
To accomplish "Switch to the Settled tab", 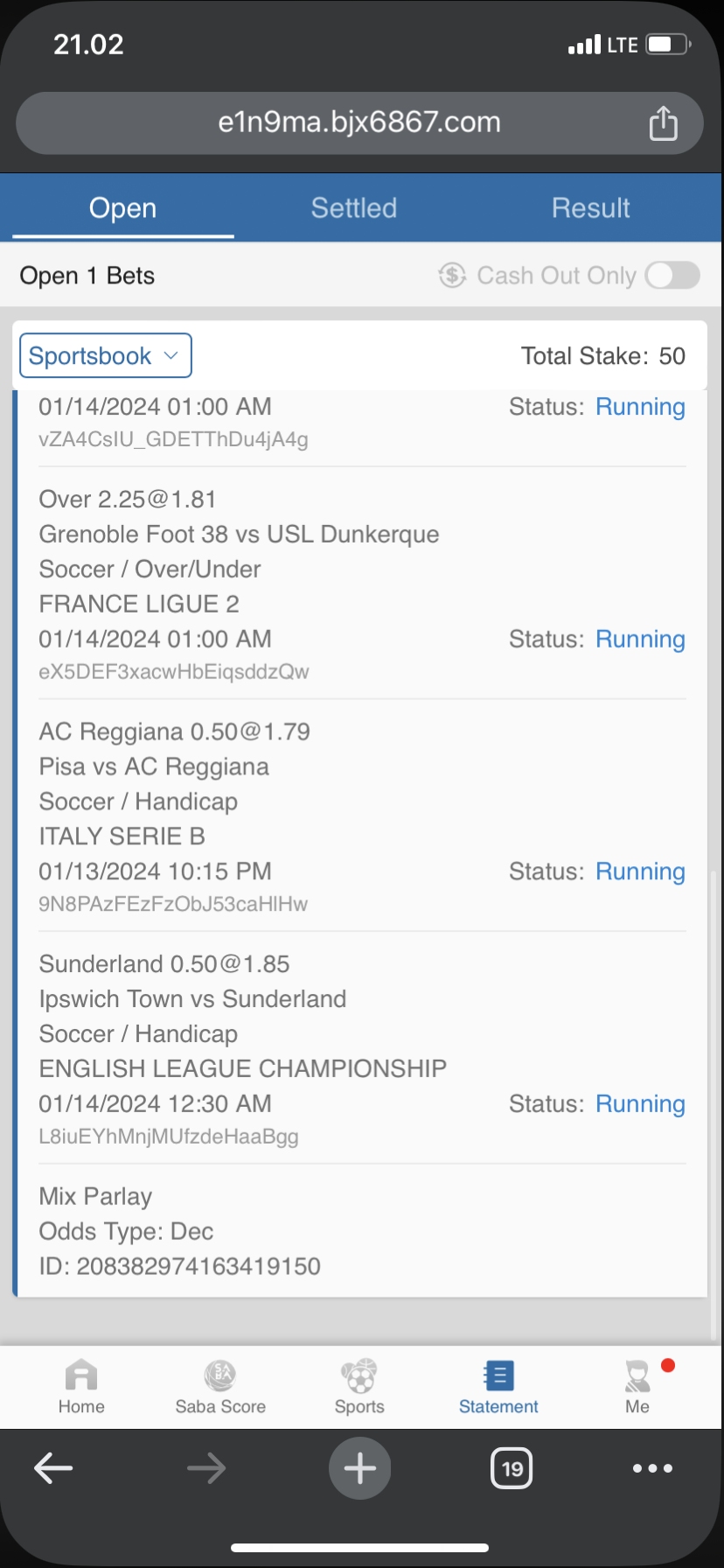I will tap(353, 208).
